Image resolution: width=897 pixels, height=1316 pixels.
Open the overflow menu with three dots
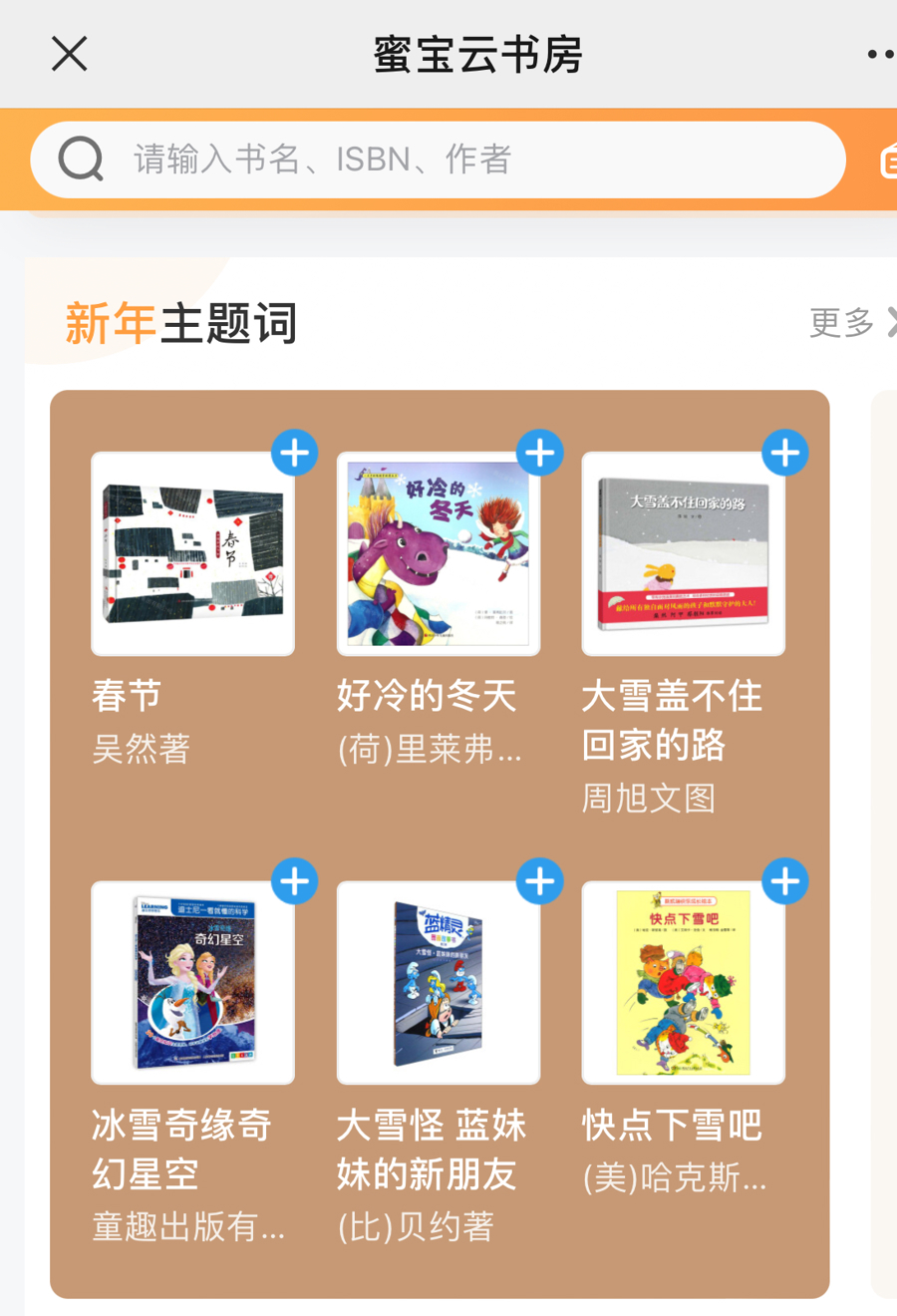click(x=879, y=55)
